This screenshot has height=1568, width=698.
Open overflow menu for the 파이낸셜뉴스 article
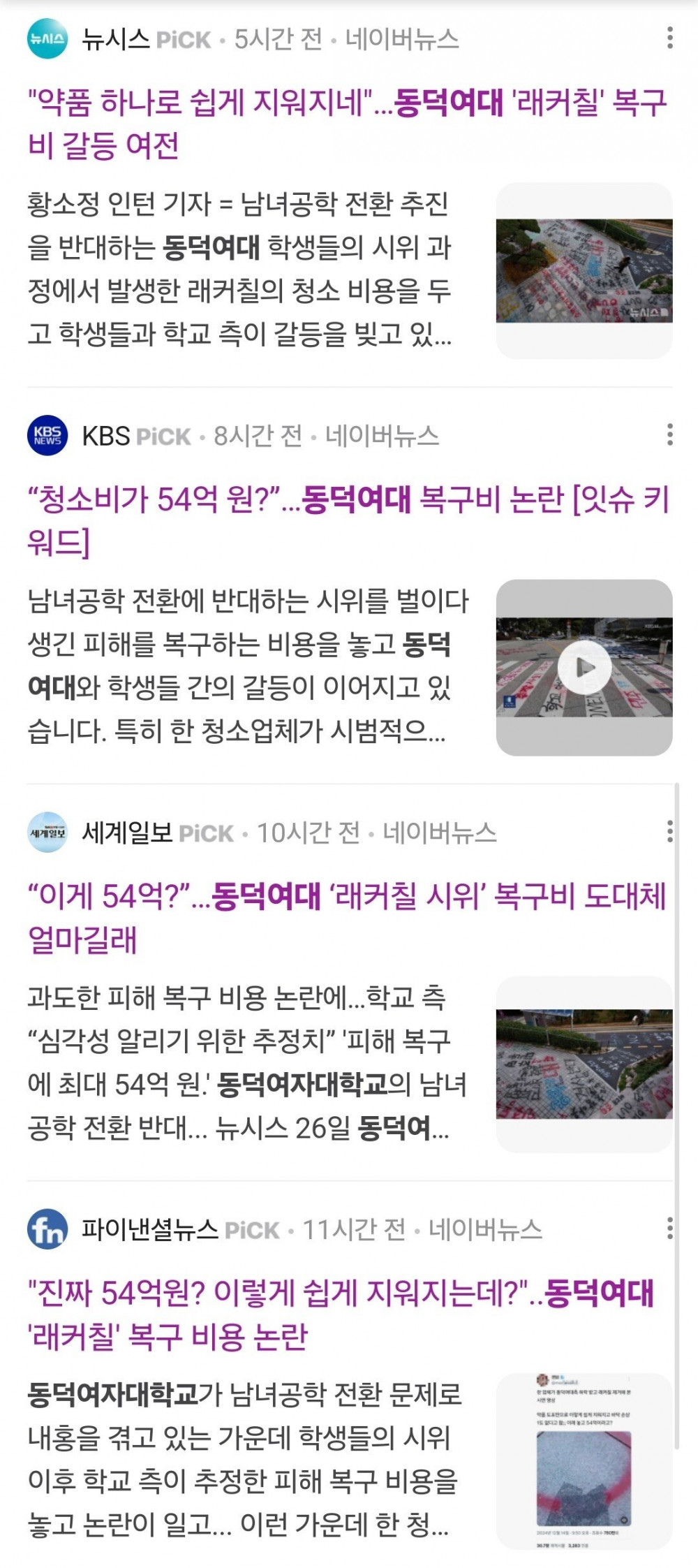pos(669,1229)
